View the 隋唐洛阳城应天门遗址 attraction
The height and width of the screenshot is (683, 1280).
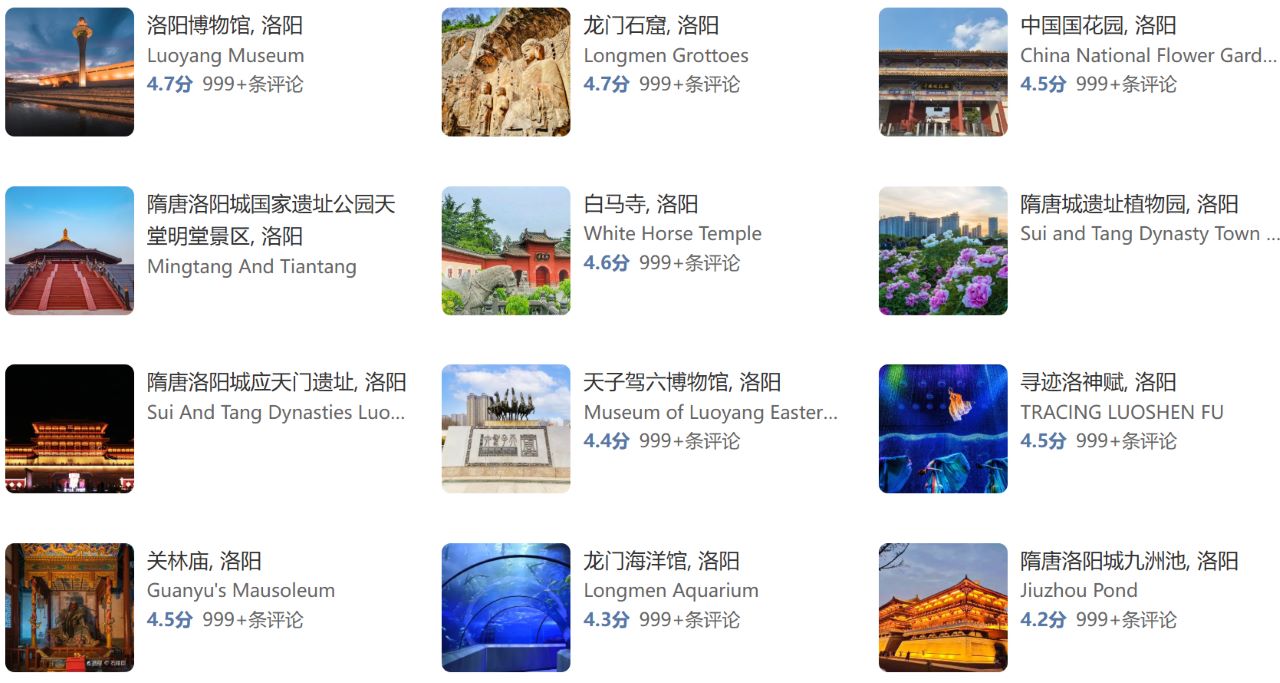coord(276,383)
